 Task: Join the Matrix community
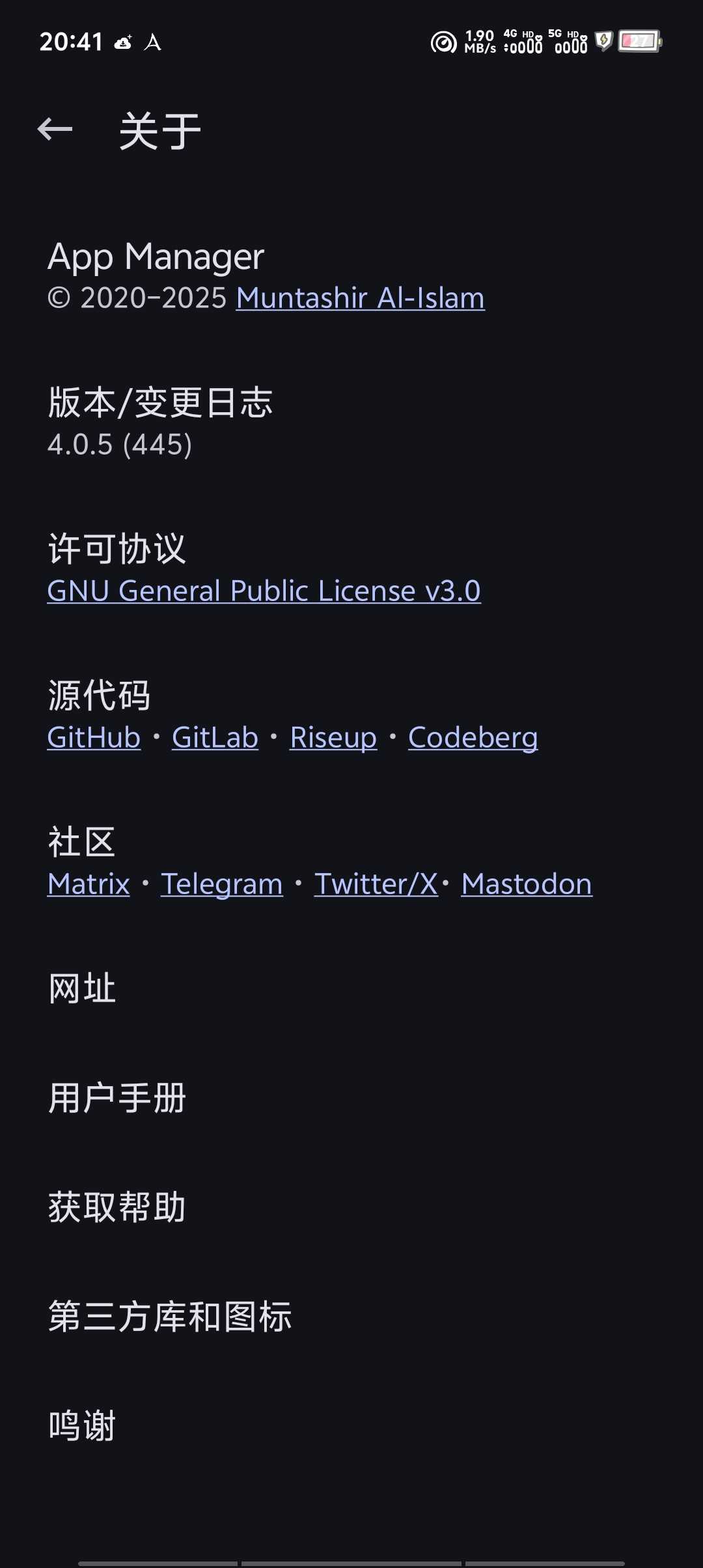pos(89,884)
